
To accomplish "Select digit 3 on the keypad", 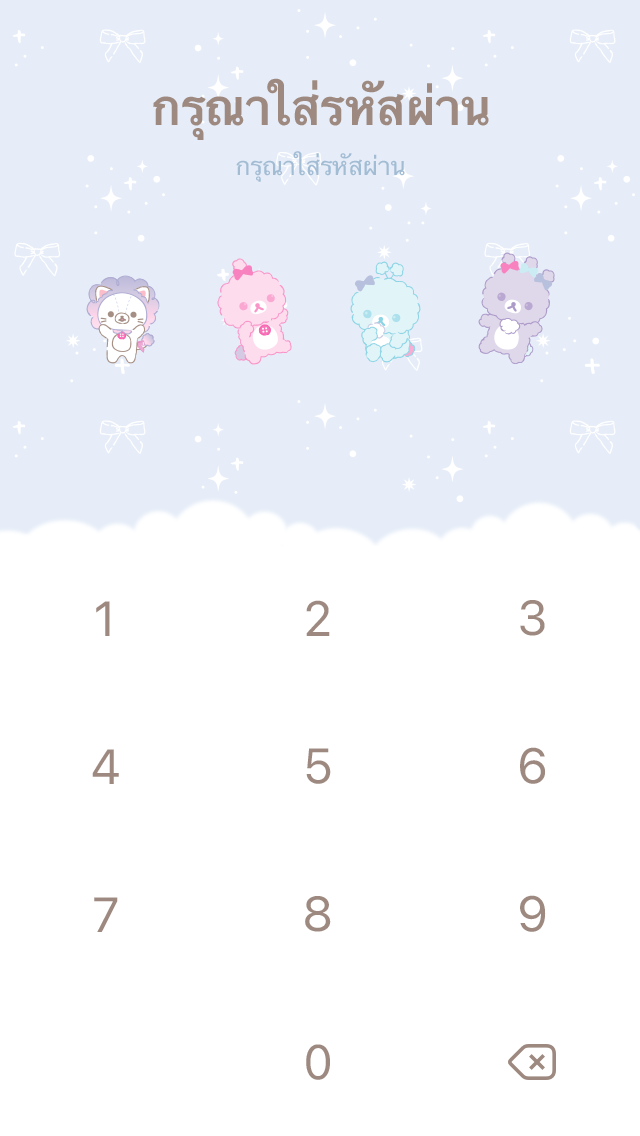I will [x=532, y=619].
